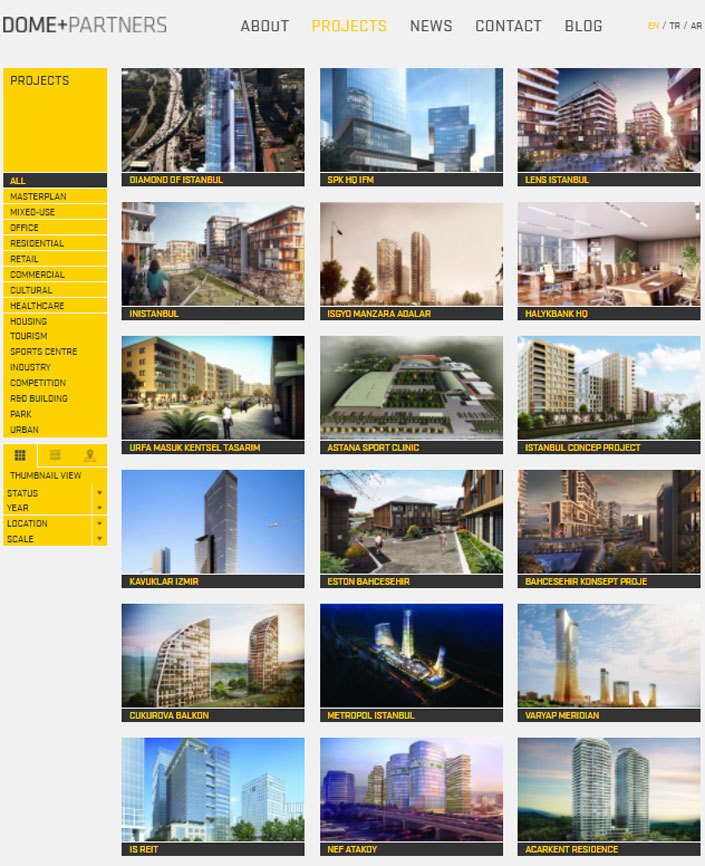This screenshot has width=705, height=866.
Task: Switch language to TR
Action: (674, 26)
